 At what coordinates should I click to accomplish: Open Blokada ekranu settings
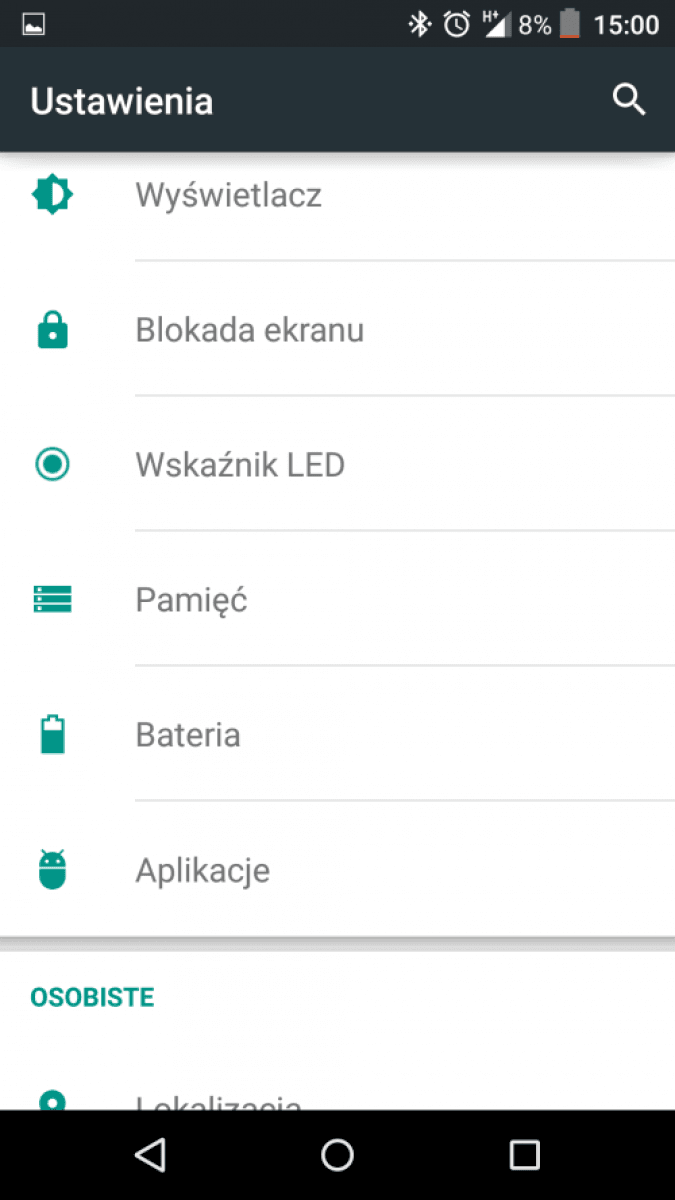(337, 330)
